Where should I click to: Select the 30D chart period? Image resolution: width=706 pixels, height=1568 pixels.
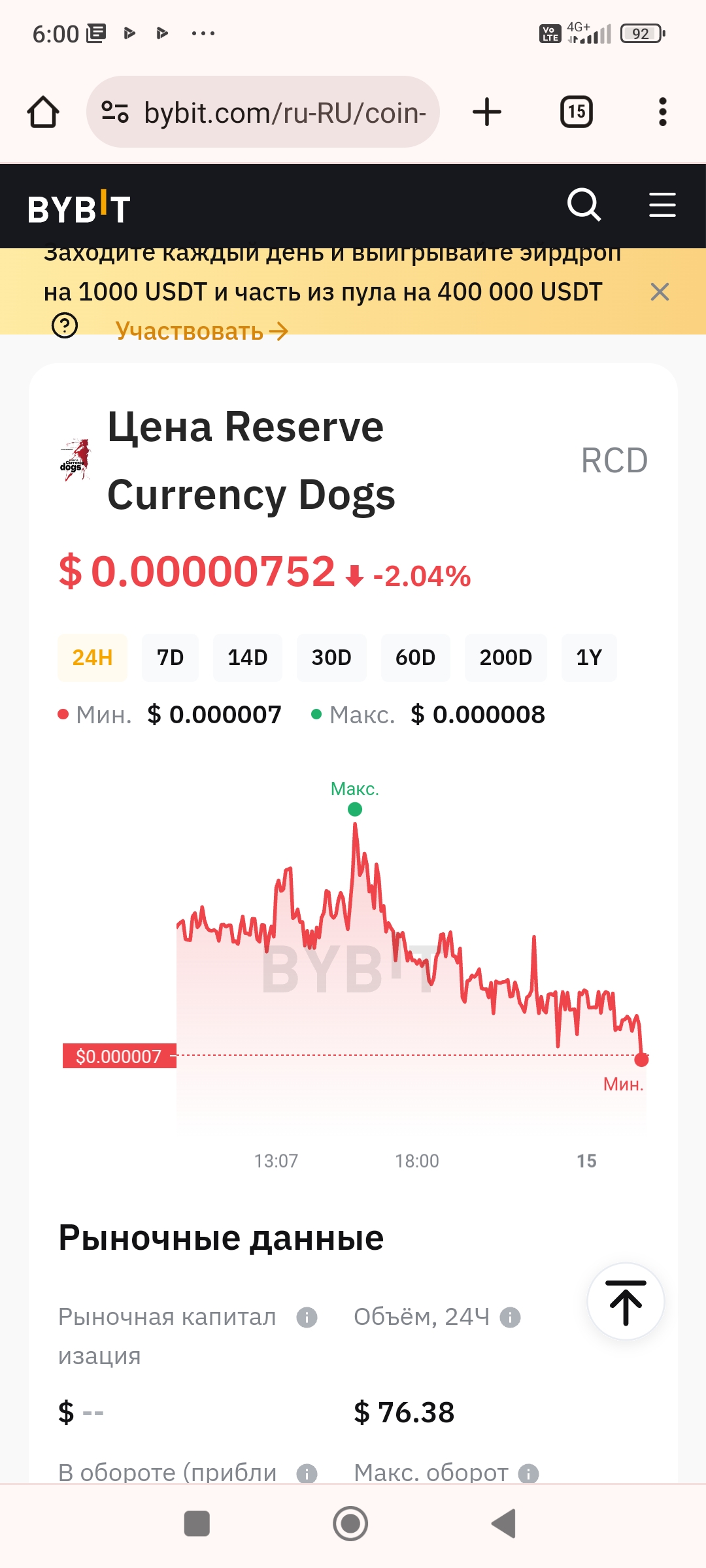coord(331,657)
